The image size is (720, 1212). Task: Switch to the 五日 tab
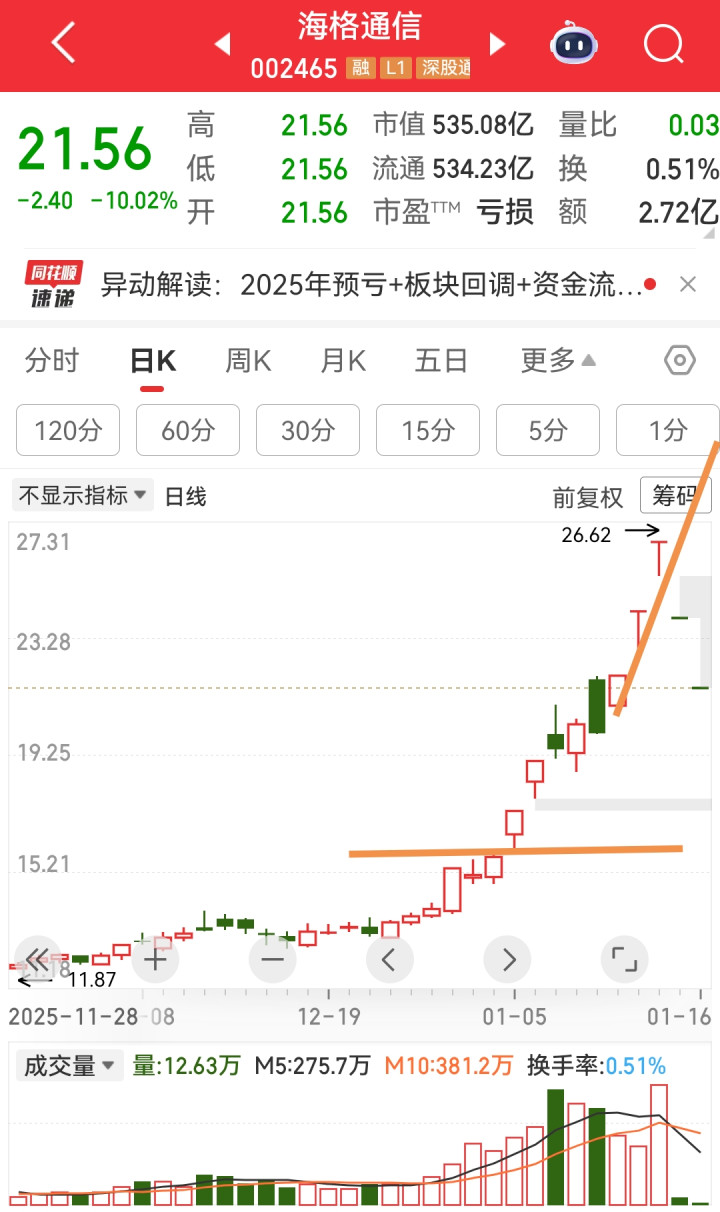(x=441, y=361)
